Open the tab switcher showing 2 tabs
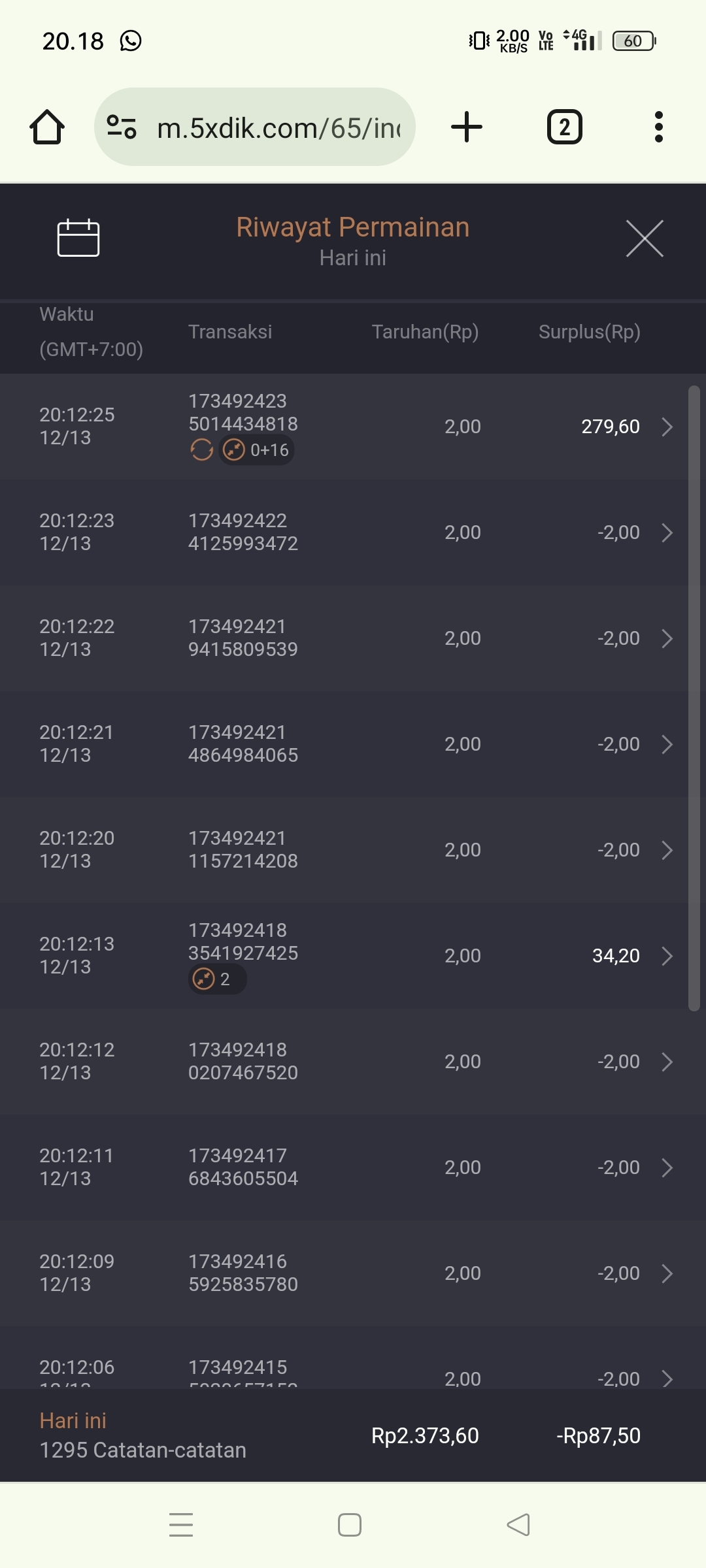706x1568 pixels. [x=564, y=127]
